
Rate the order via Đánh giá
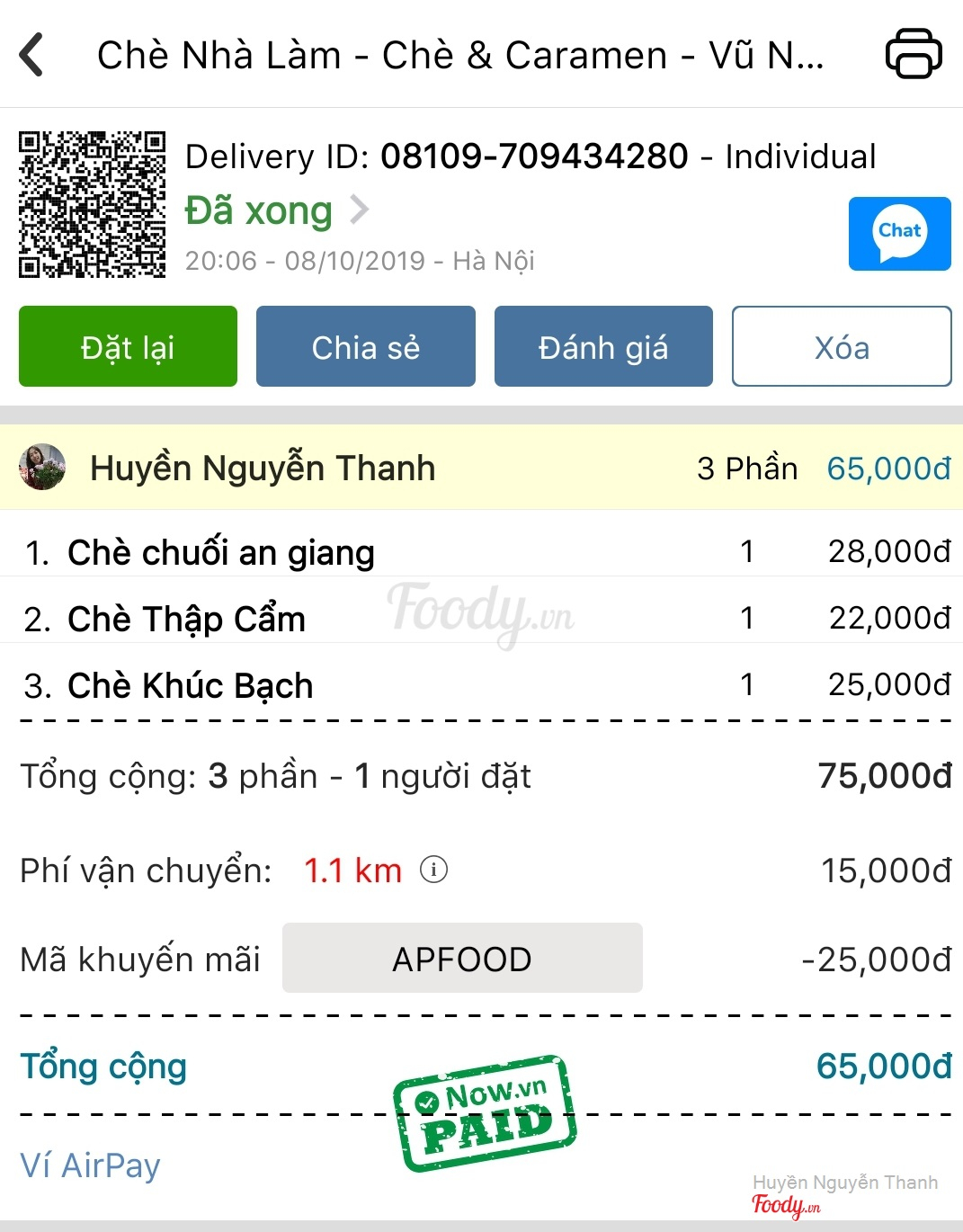click(603, 346)
